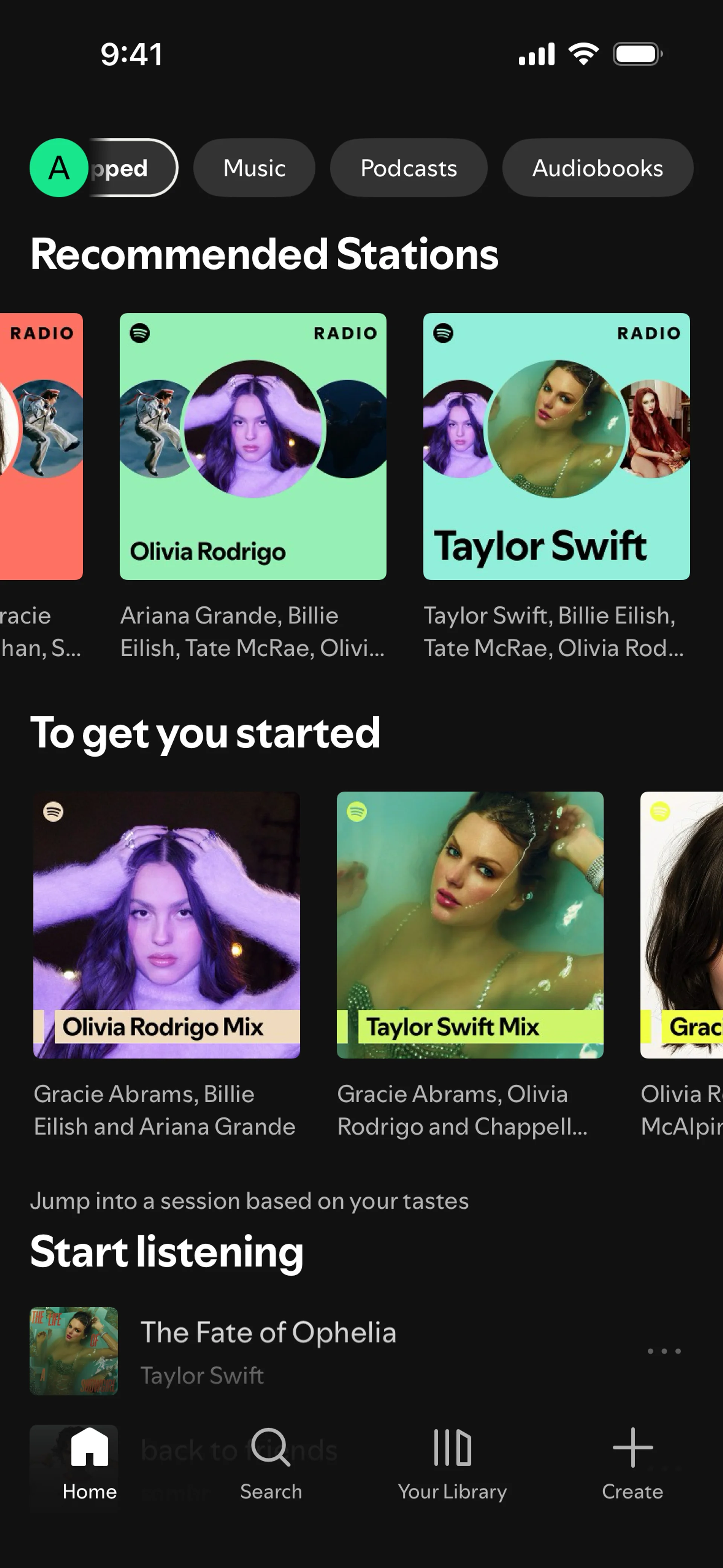
Task: Open the red radio station card
Action: (41, 446)
